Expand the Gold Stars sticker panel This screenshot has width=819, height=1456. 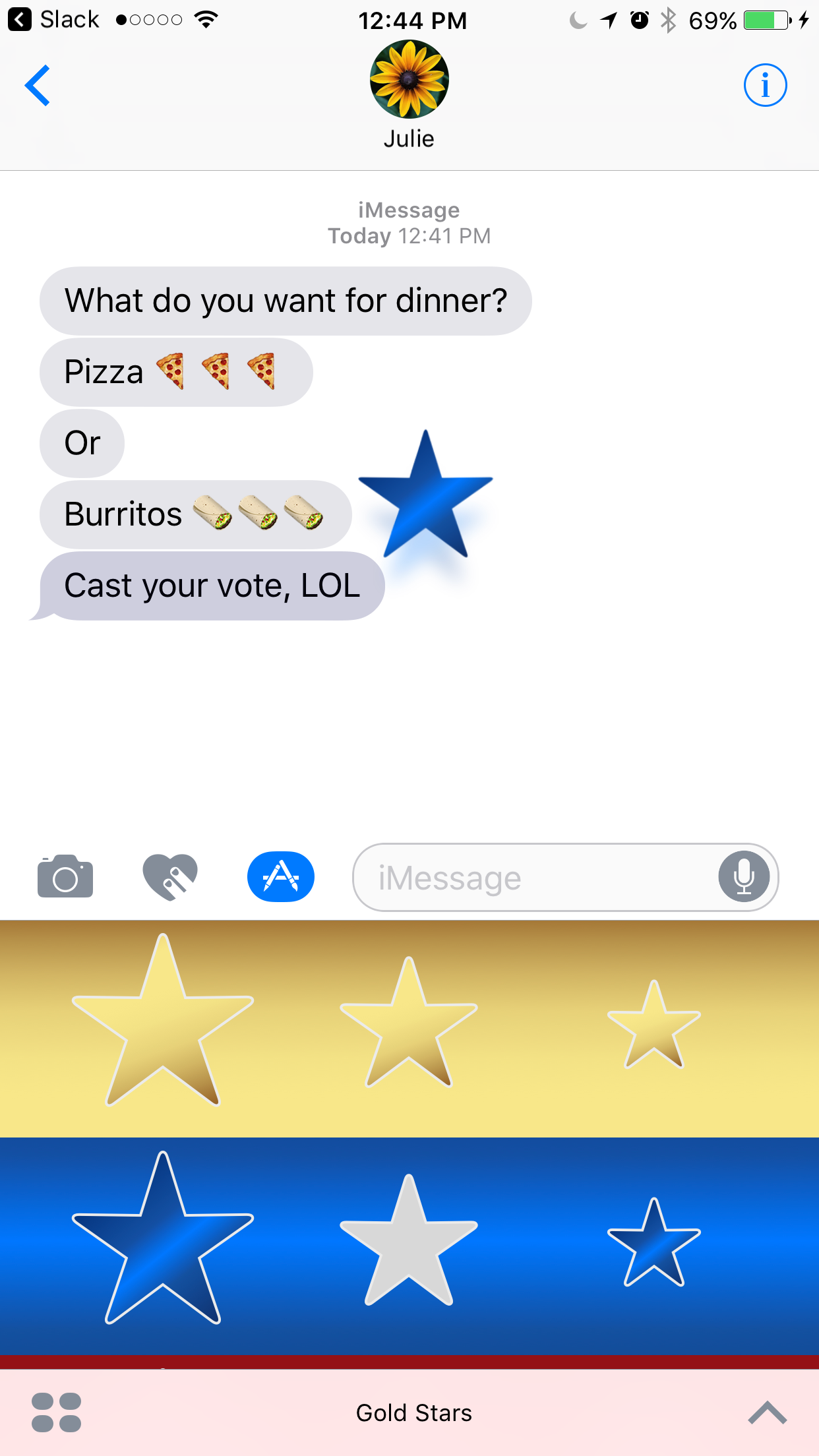point(768,1412)
